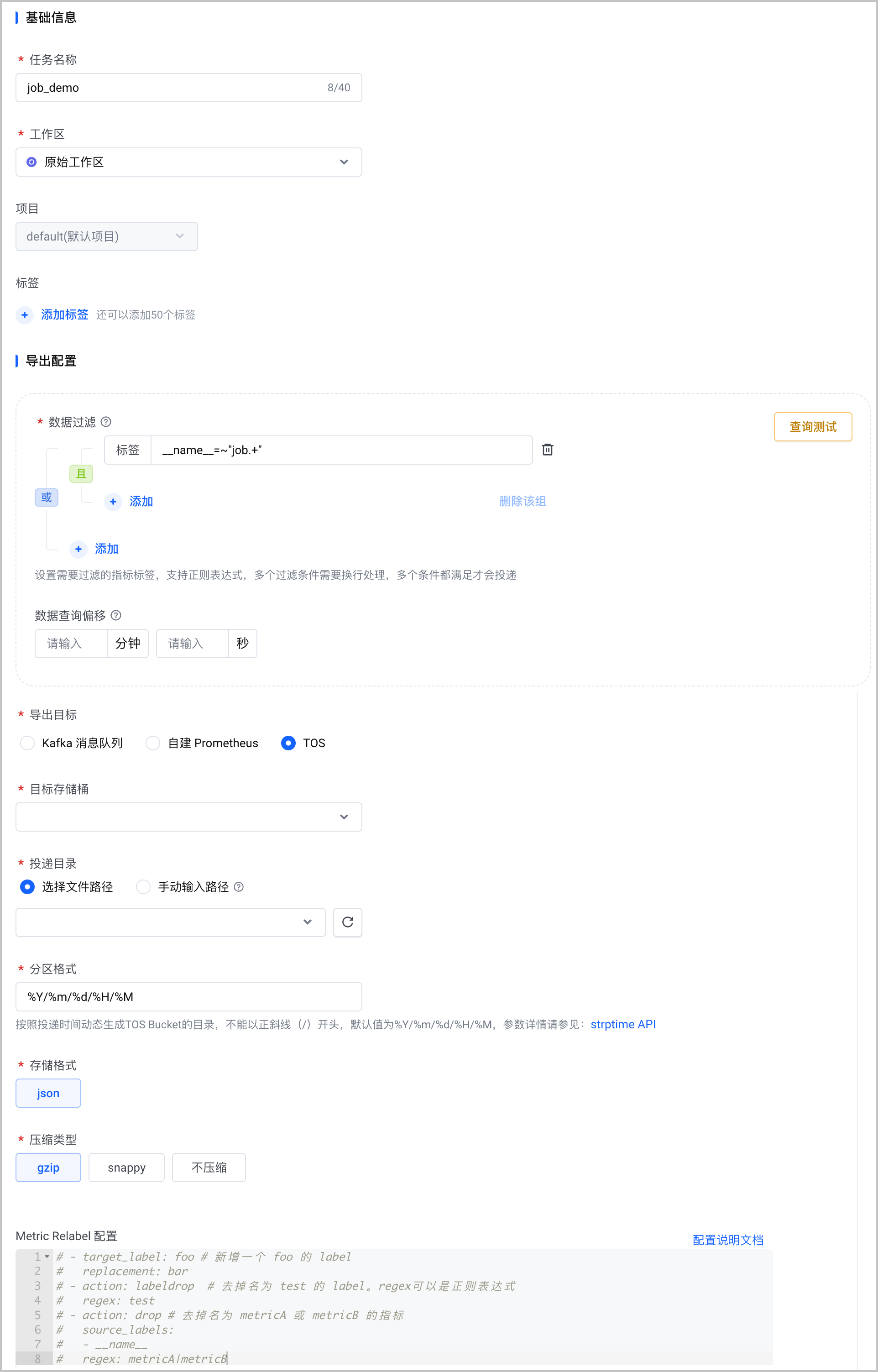Select the gzip compression type
The width and height of the screenshot is (878, 1372).
point(48,1167)
